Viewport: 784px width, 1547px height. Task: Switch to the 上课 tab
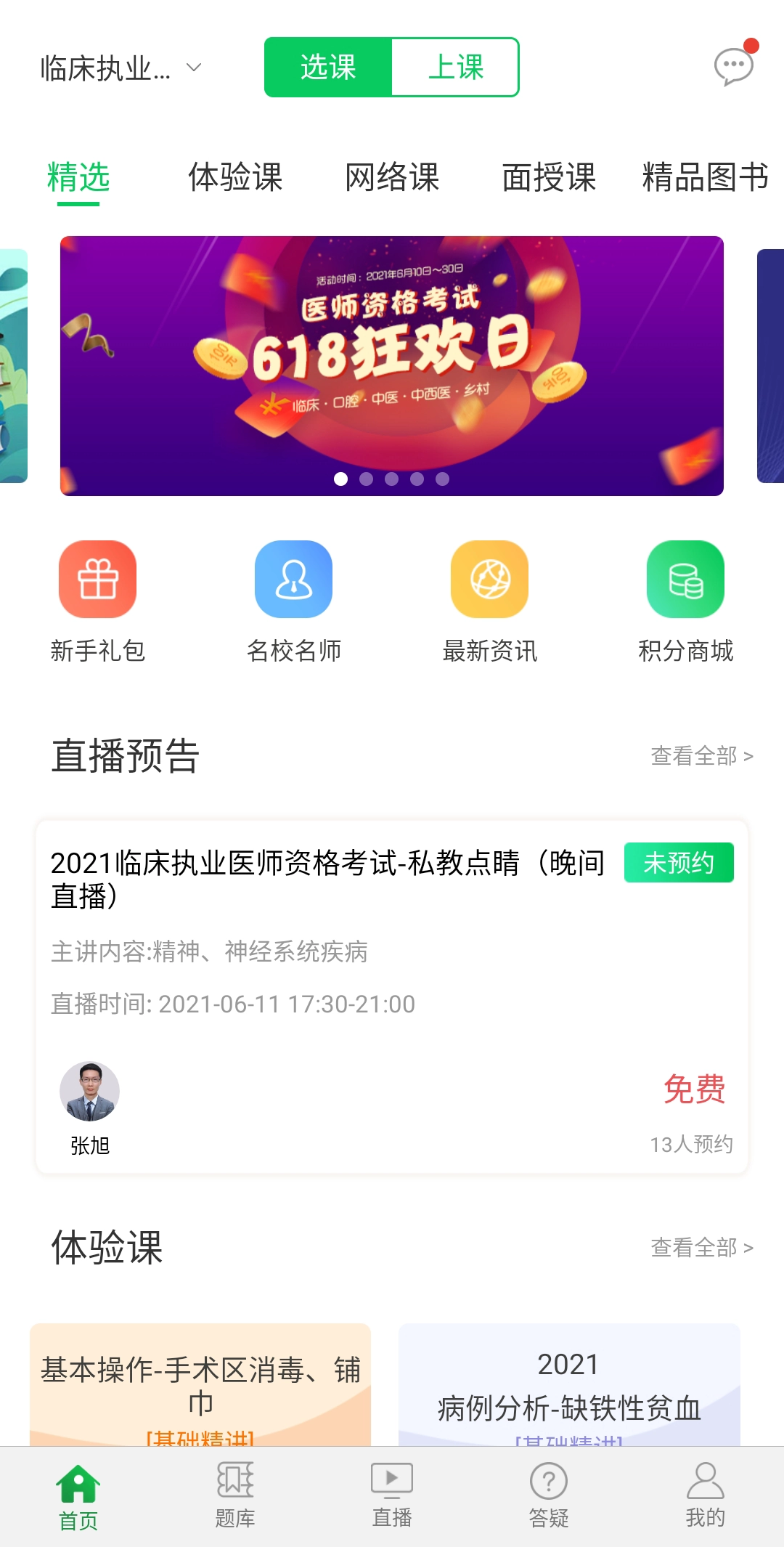(456, 66)
